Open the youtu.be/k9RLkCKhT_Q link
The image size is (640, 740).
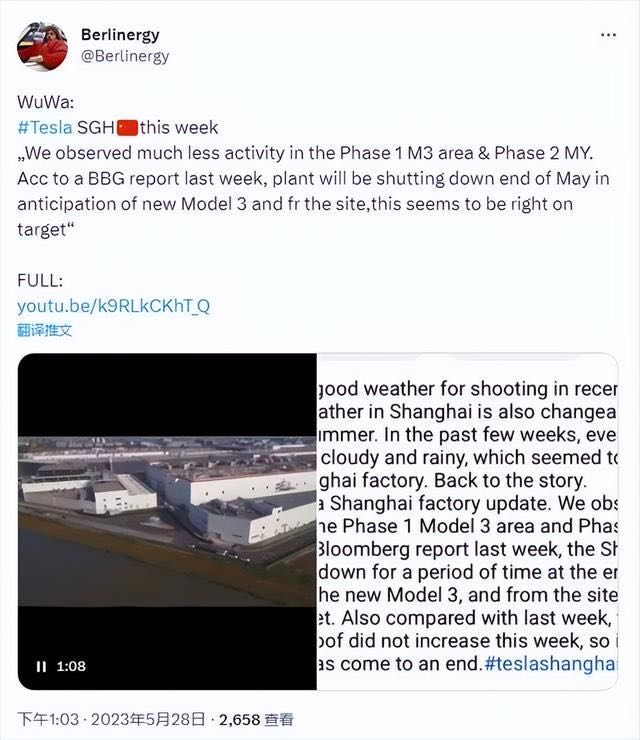pyautogui.click(x=113, y=306)
